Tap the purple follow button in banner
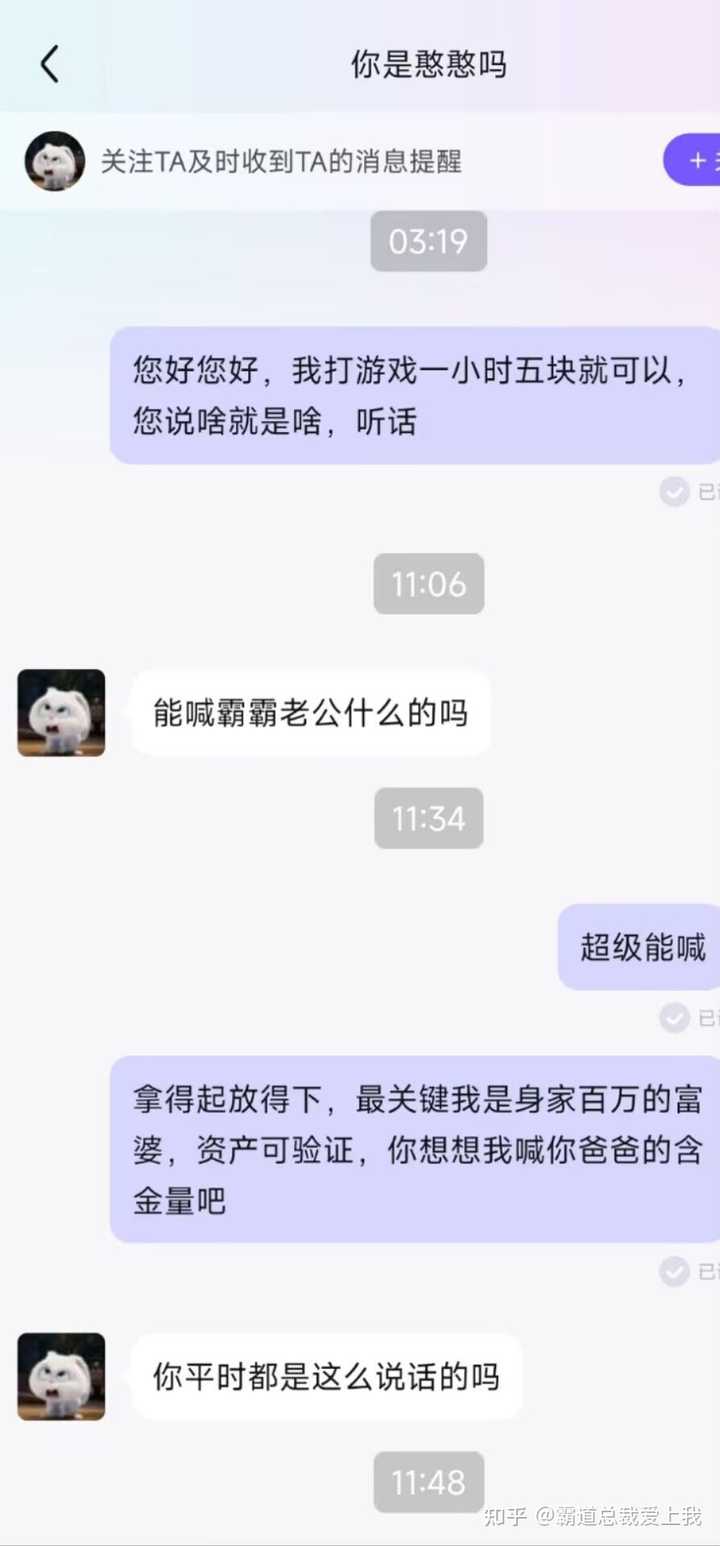Image resolution: width=720 pixels, height=1546 pixels. tap(692, 160)
